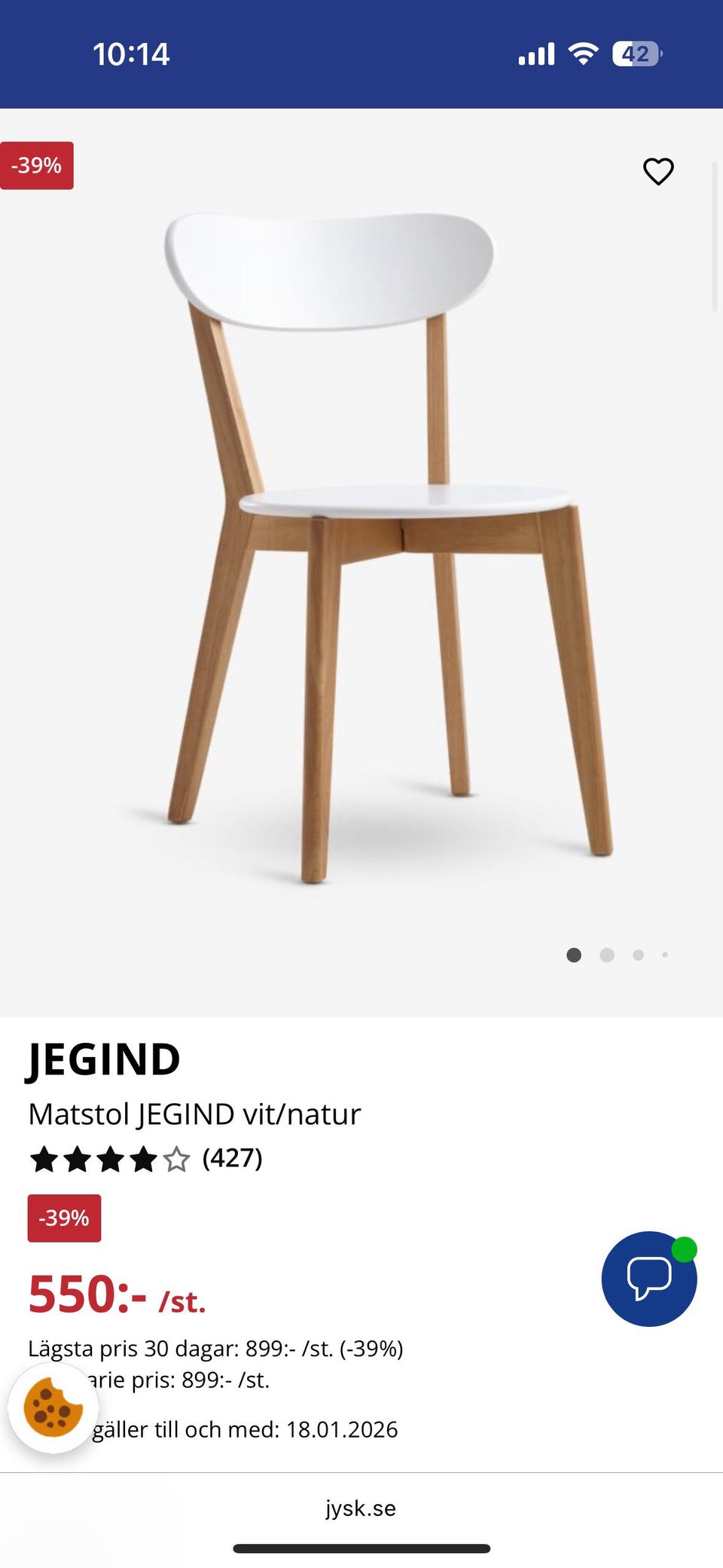Tap the Wi-Fi icon in status bar
This screenshot has height=1568, width=723.
581,53
